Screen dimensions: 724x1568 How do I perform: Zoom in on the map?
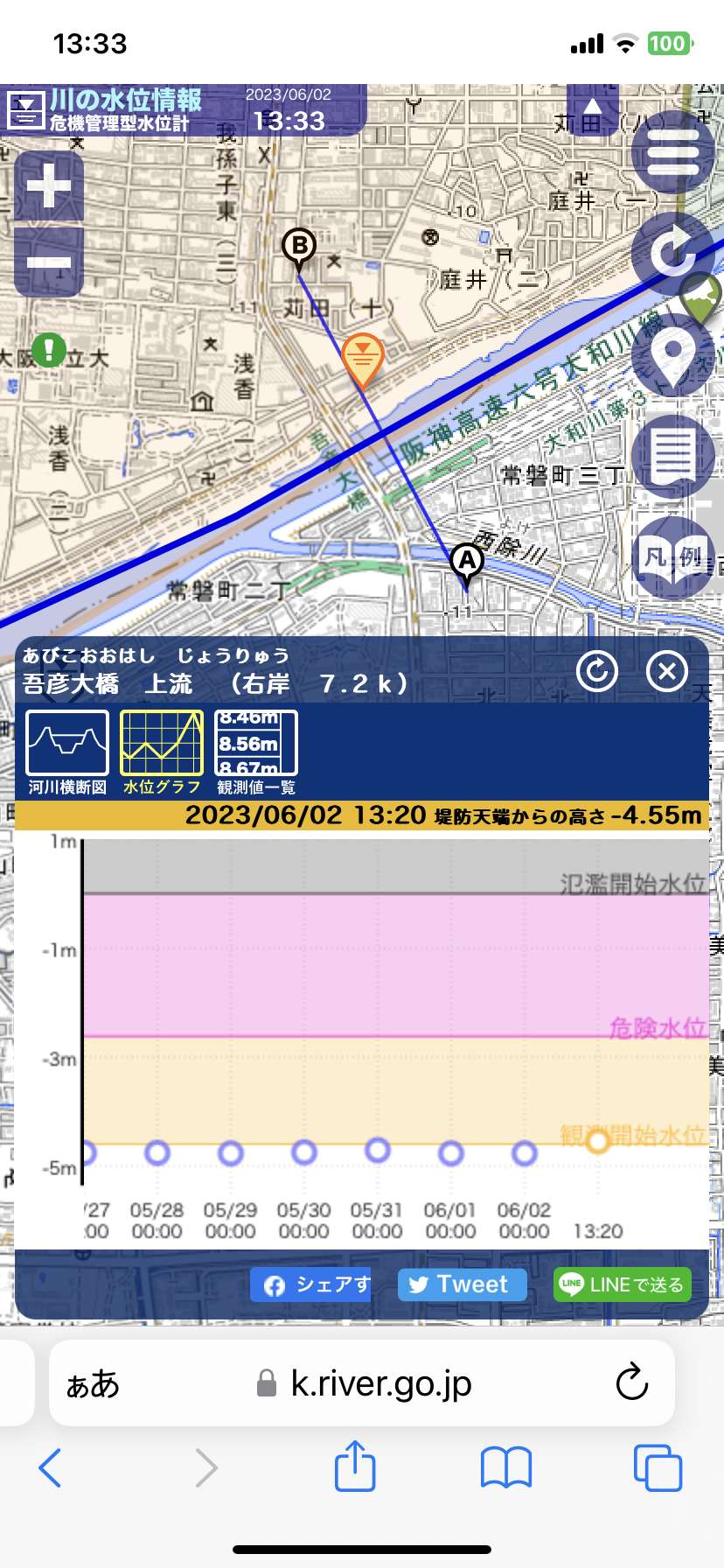(x=49, y=186)
